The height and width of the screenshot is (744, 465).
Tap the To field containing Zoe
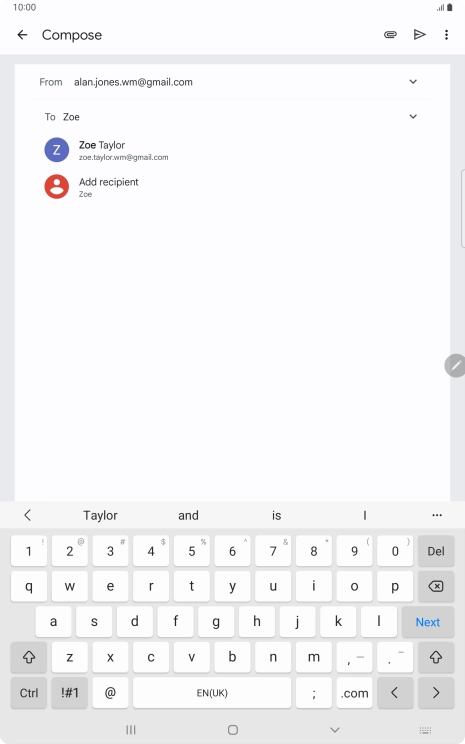[227, 117]
